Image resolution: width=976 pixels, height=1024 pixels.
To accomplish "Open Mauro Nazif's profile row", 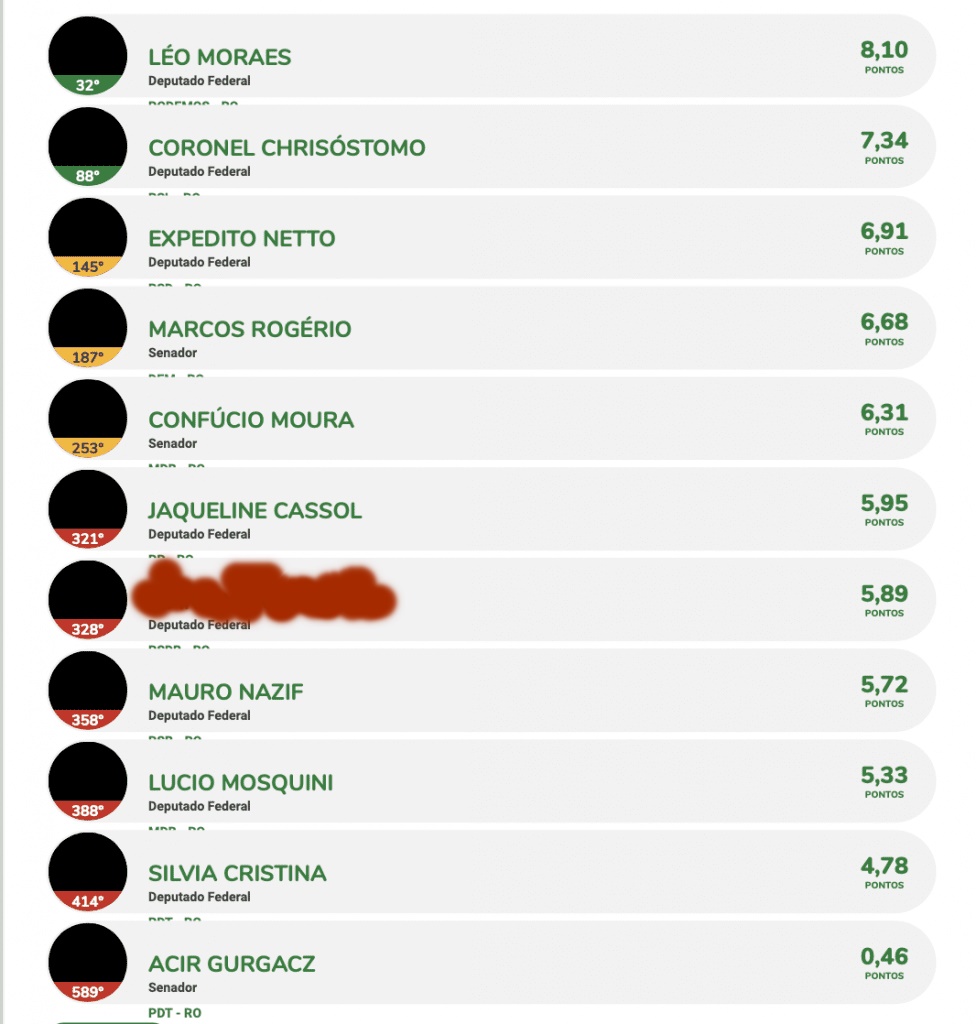I will click(x=225, y=692).
